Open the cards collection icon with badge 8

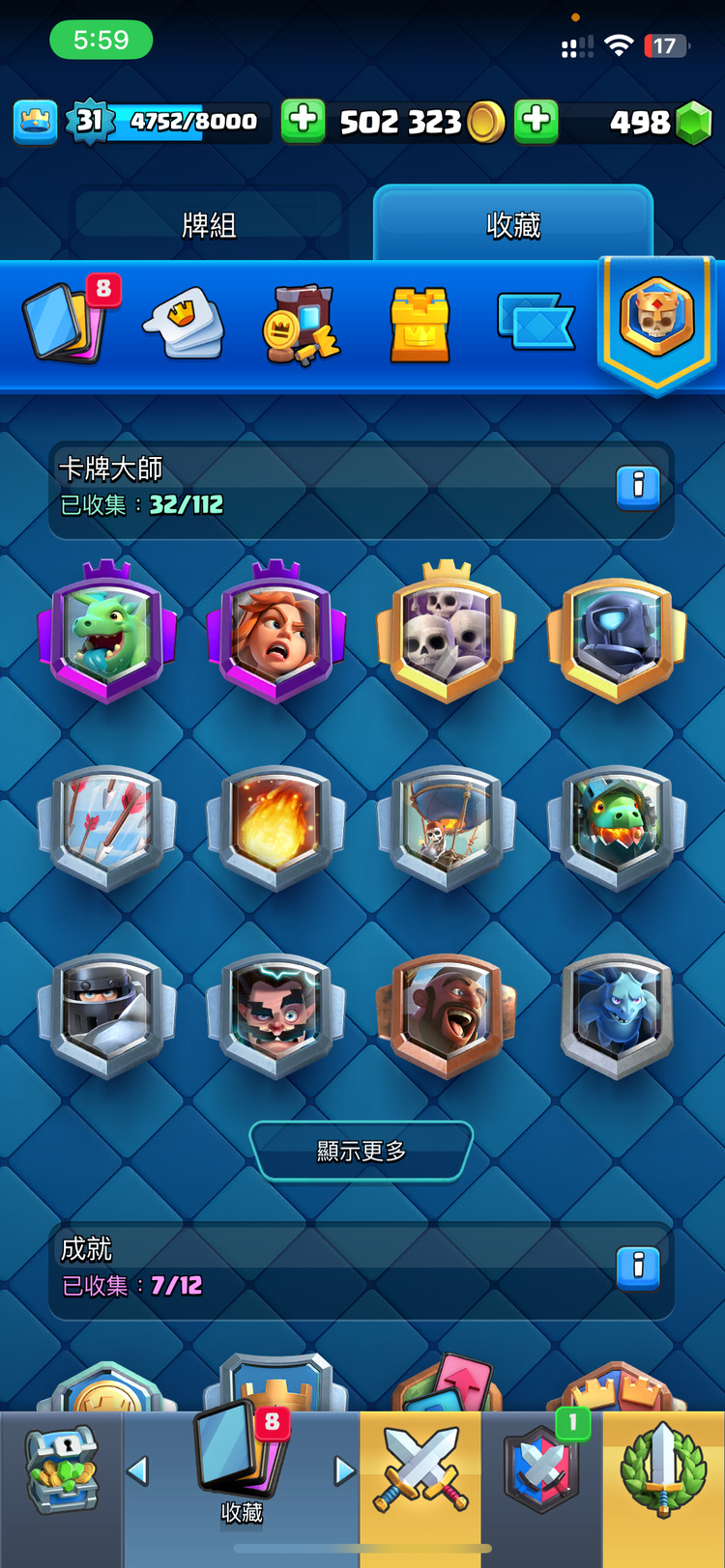[68, 319]
